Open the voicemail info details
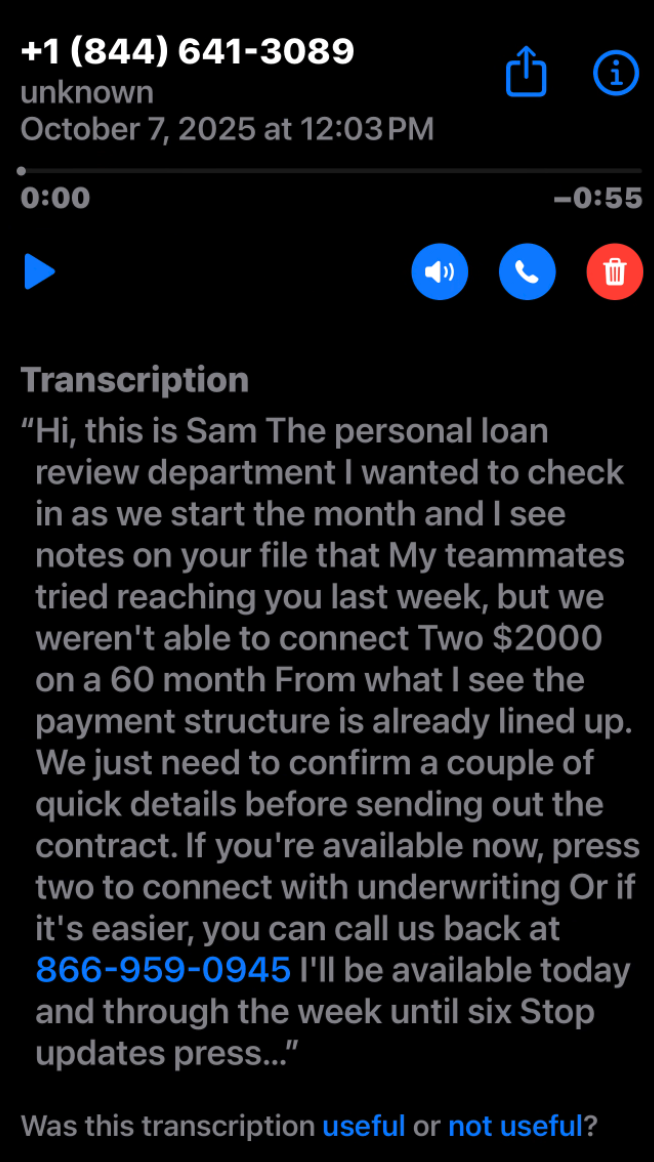 [x=615, y=72]
